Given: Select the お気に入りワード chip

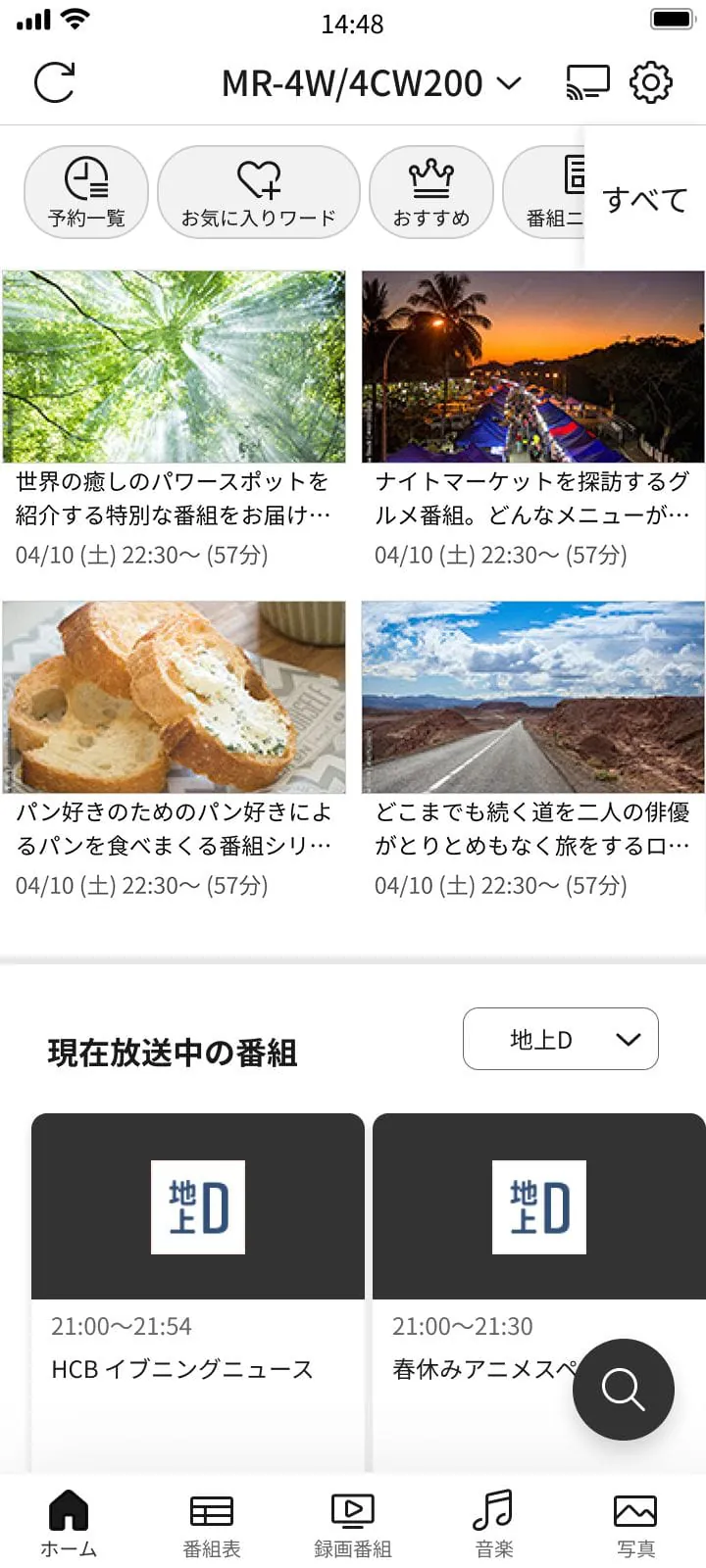Looking at the screenshot, I should click(258, 192).
